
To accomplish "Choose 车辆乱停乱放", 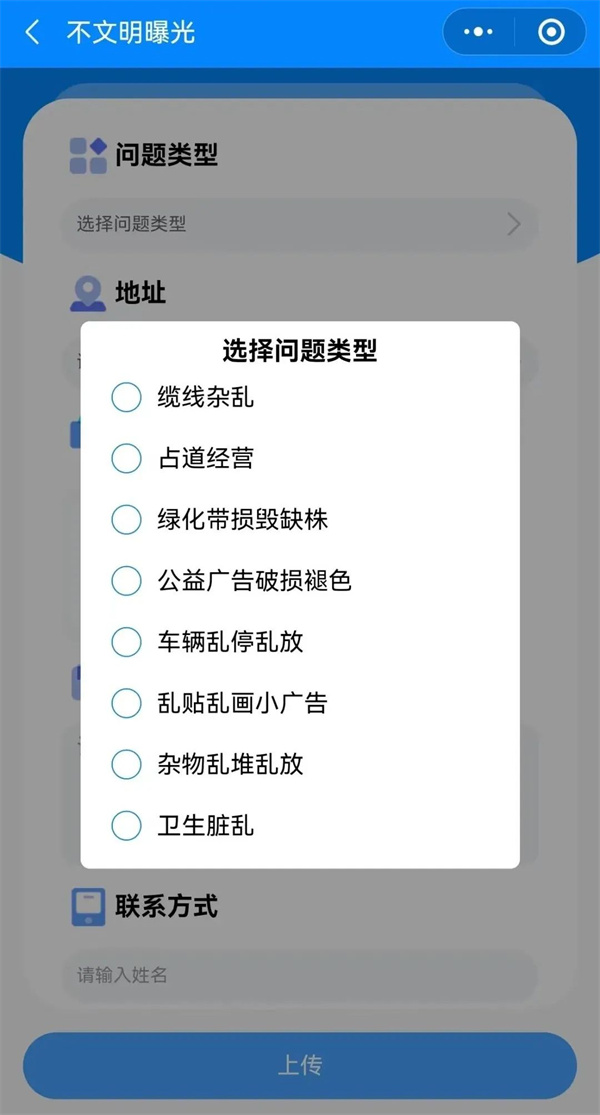I will [x=299, y=641].
